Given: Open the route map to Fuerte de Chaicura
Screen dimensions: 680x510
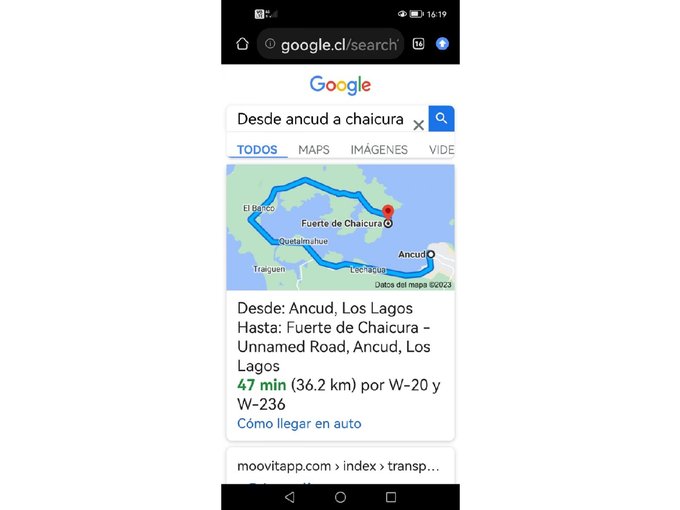Looking at the screenshot, I should tap(340, 227).
